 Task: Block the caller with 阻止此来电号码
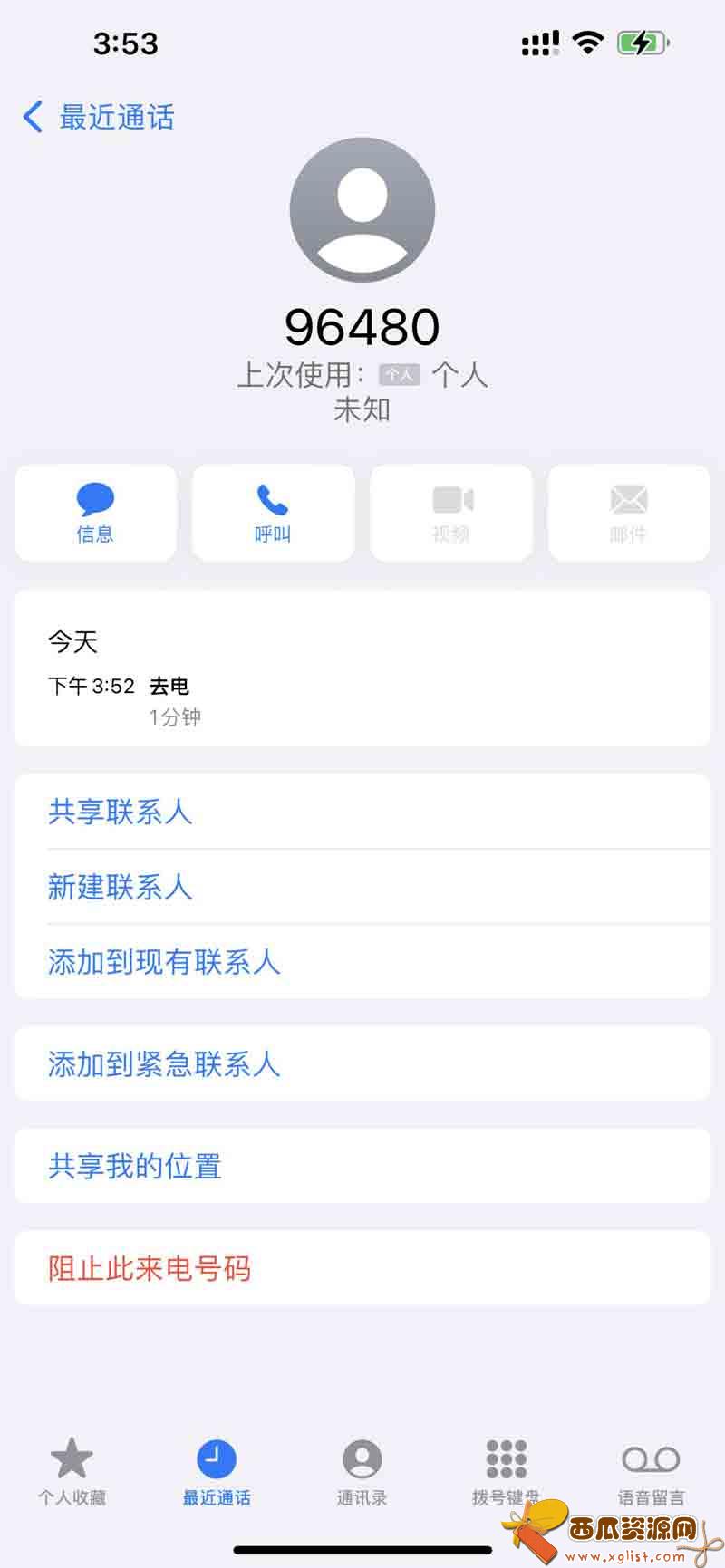pos(362,1268)
